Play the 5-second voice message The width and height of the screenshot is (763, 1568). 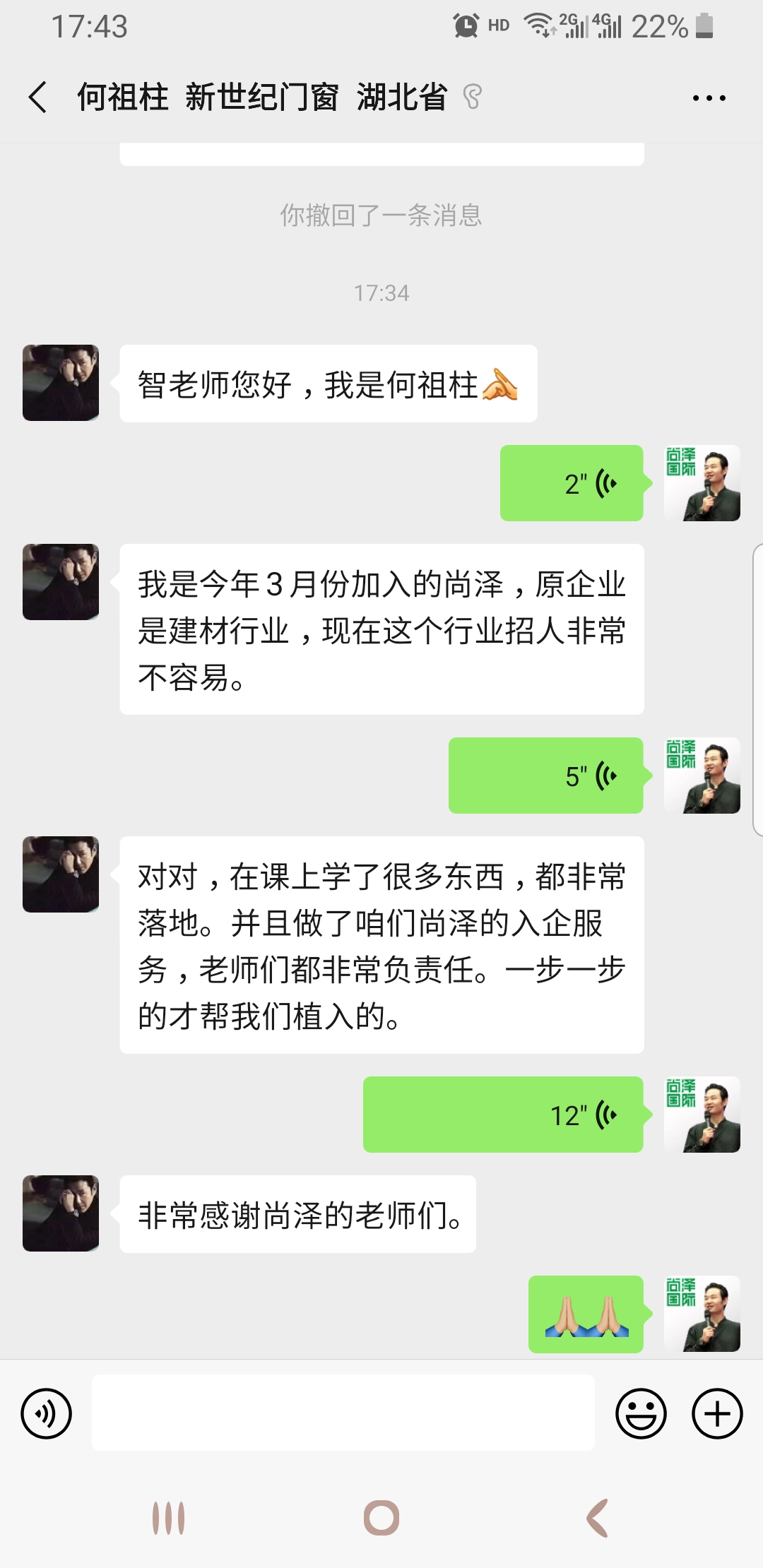pos(545,776)
